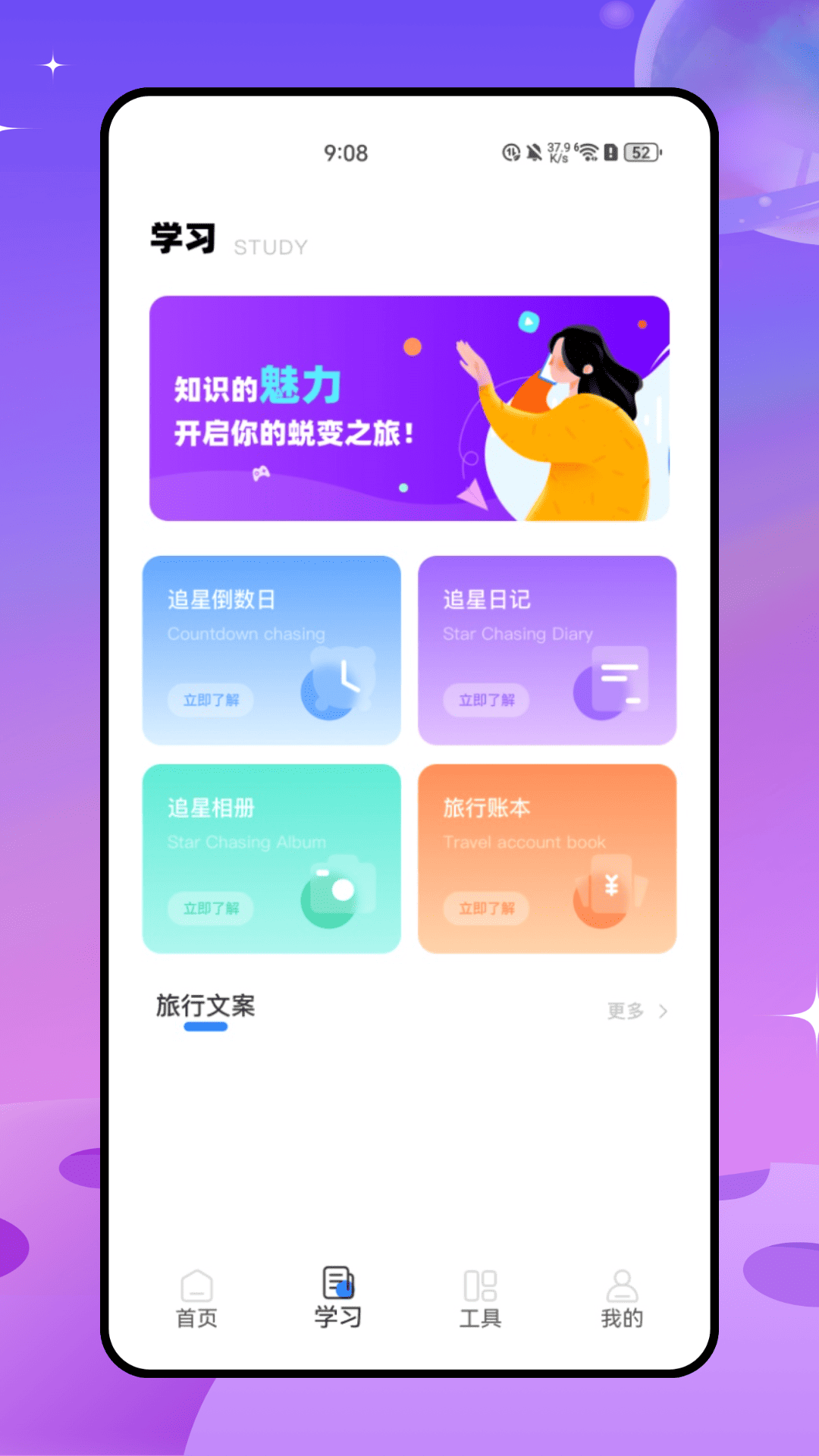The image size is (819, 1456).
Task: Switch to the 我的 tab
Action: (x=623, y=1298)
